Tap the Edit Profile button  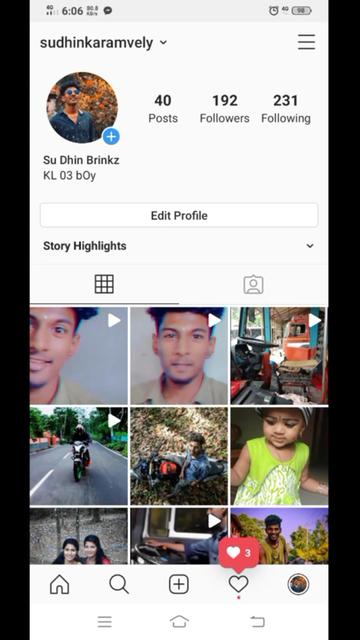tap(179, 215)
